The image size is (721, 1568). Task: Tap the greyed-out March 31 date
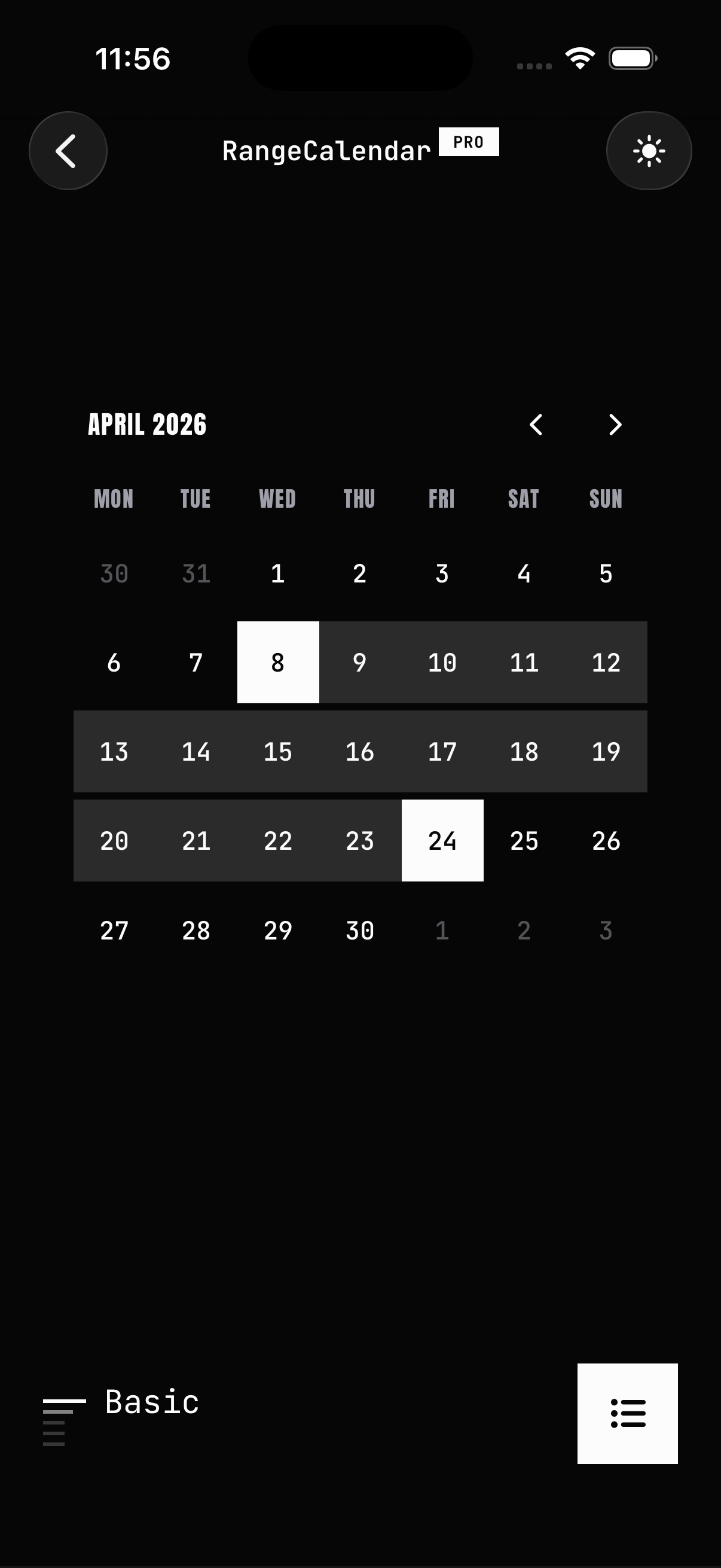pos(196,573)
